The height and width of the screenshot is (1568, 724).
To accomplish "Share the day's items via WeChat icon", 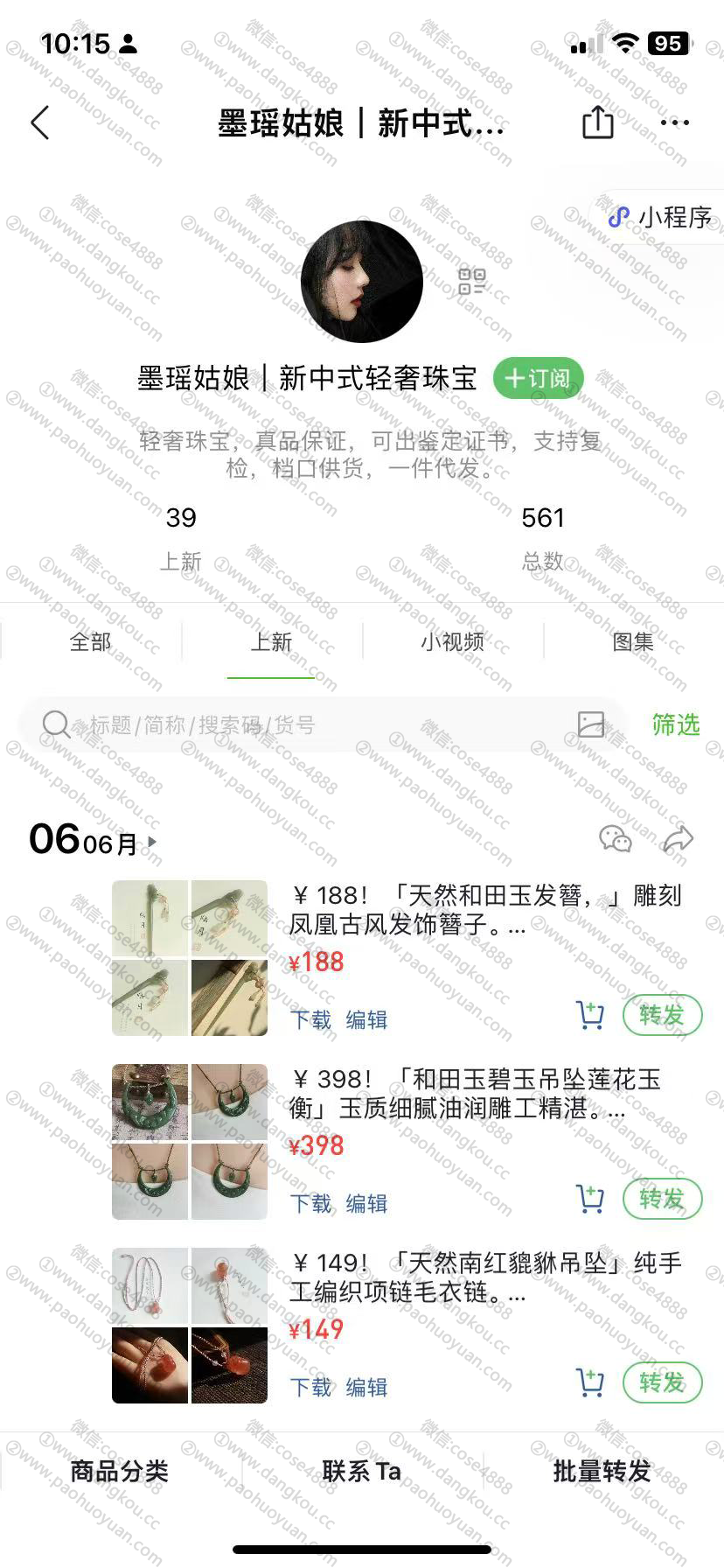I will (616, 839).
